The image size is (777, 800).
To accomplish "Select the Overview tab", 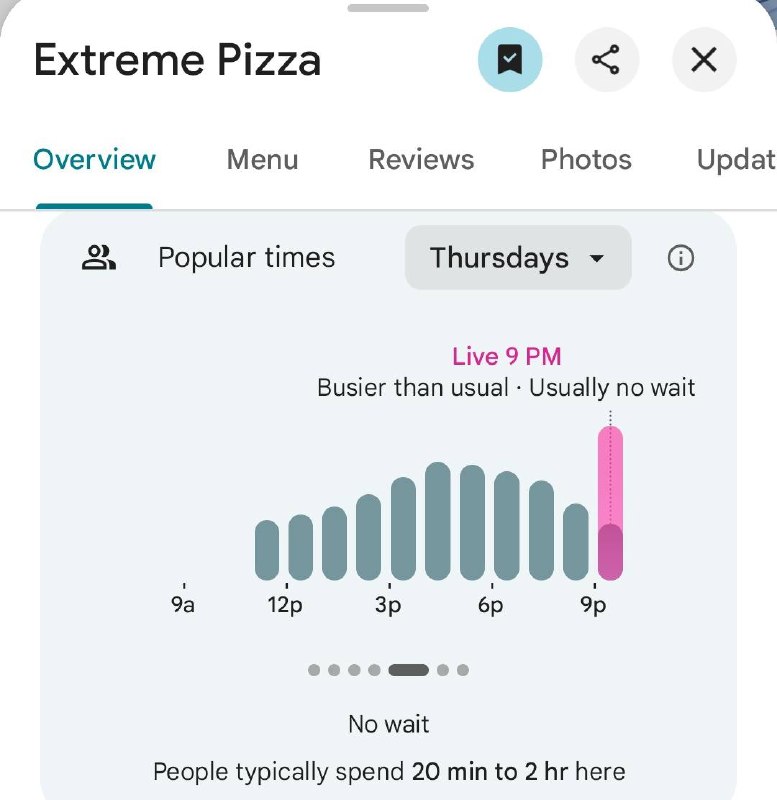I will pyautogui.click(x=95, y=160).
